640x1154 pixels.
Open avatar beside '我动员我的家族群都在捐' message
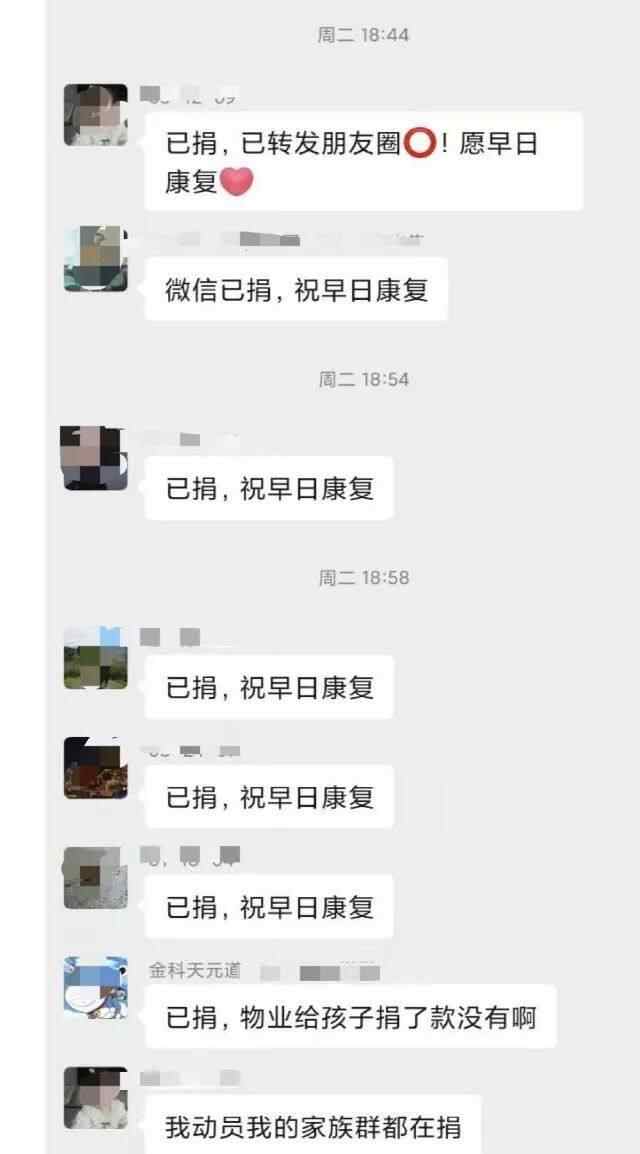[x=95, y=1097]
